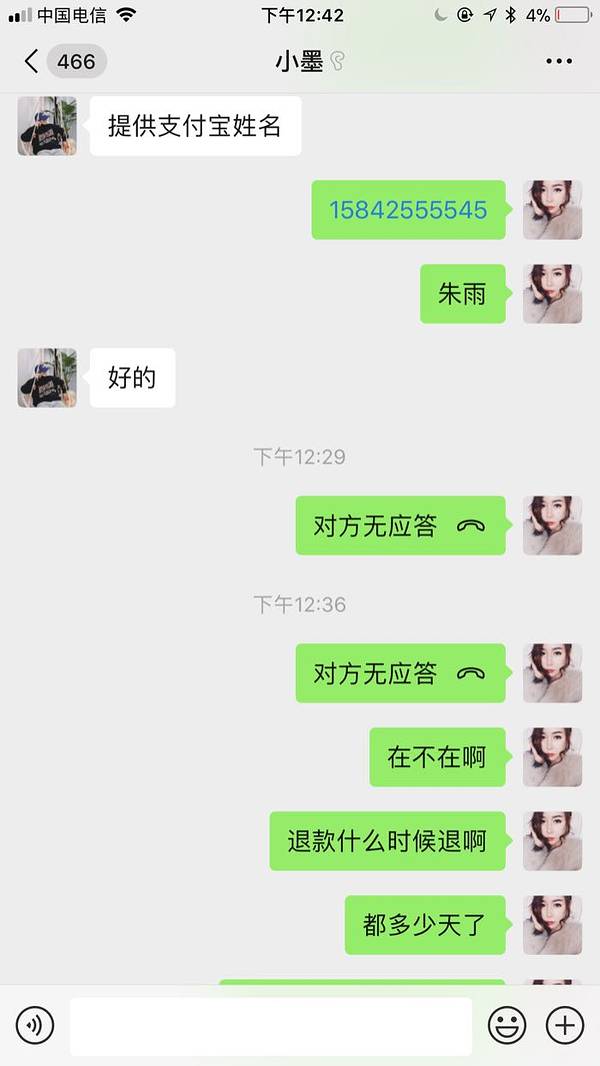Open the three-dot chat options menu
The image size is (600, 1066).
click(x=559, y=62)
